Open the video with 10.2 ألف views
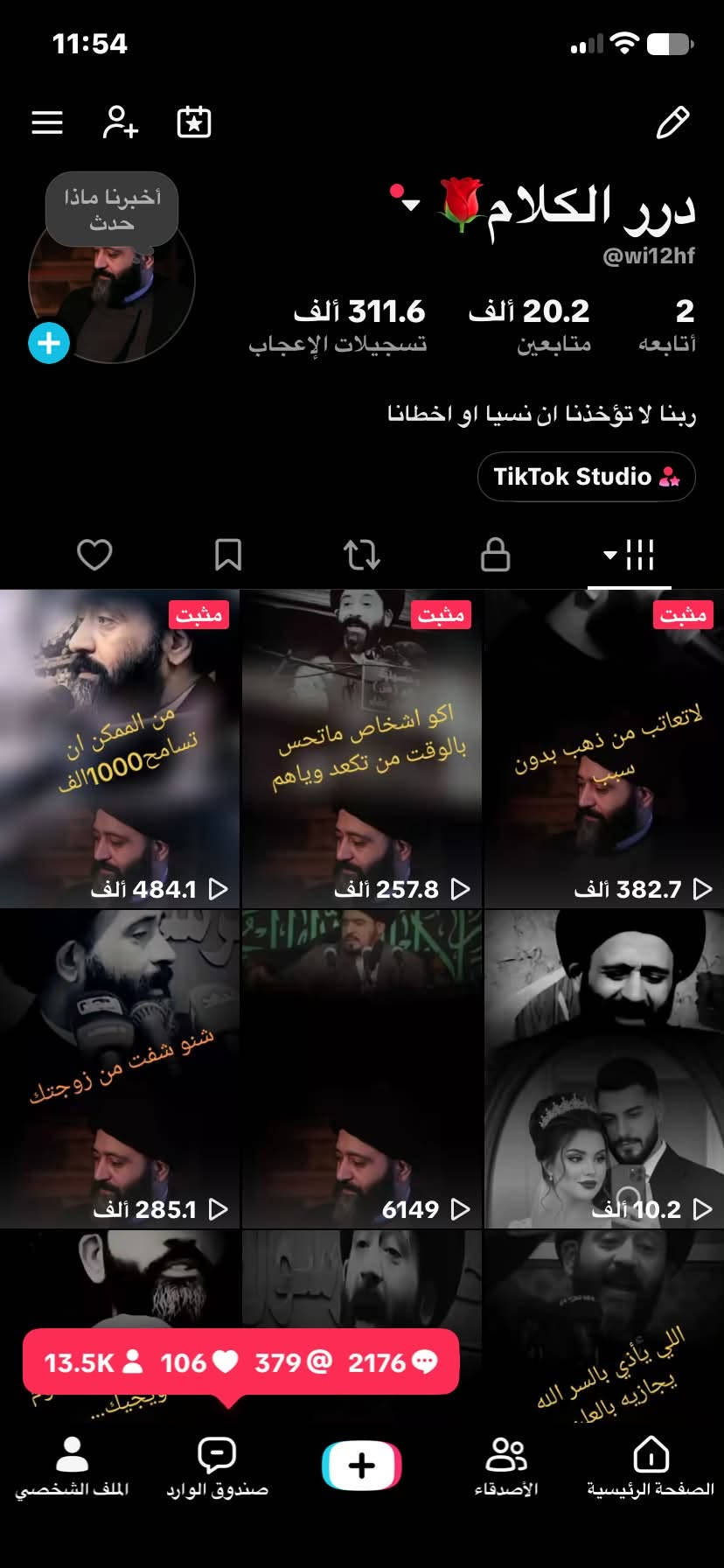 pyautogui.click(x=604, y=1069)
